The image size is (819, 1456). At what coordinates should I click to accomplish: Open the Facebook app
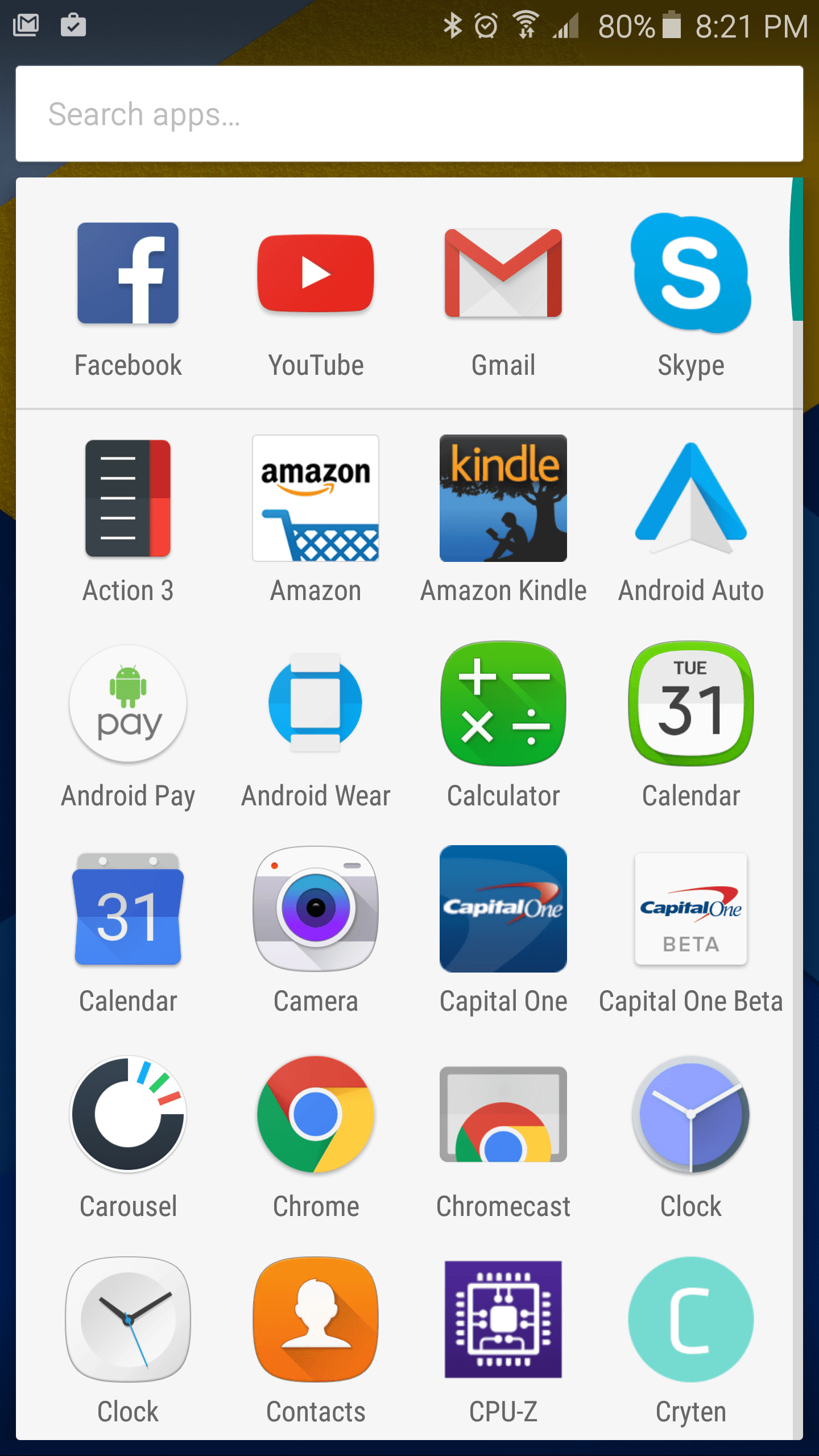128,274
